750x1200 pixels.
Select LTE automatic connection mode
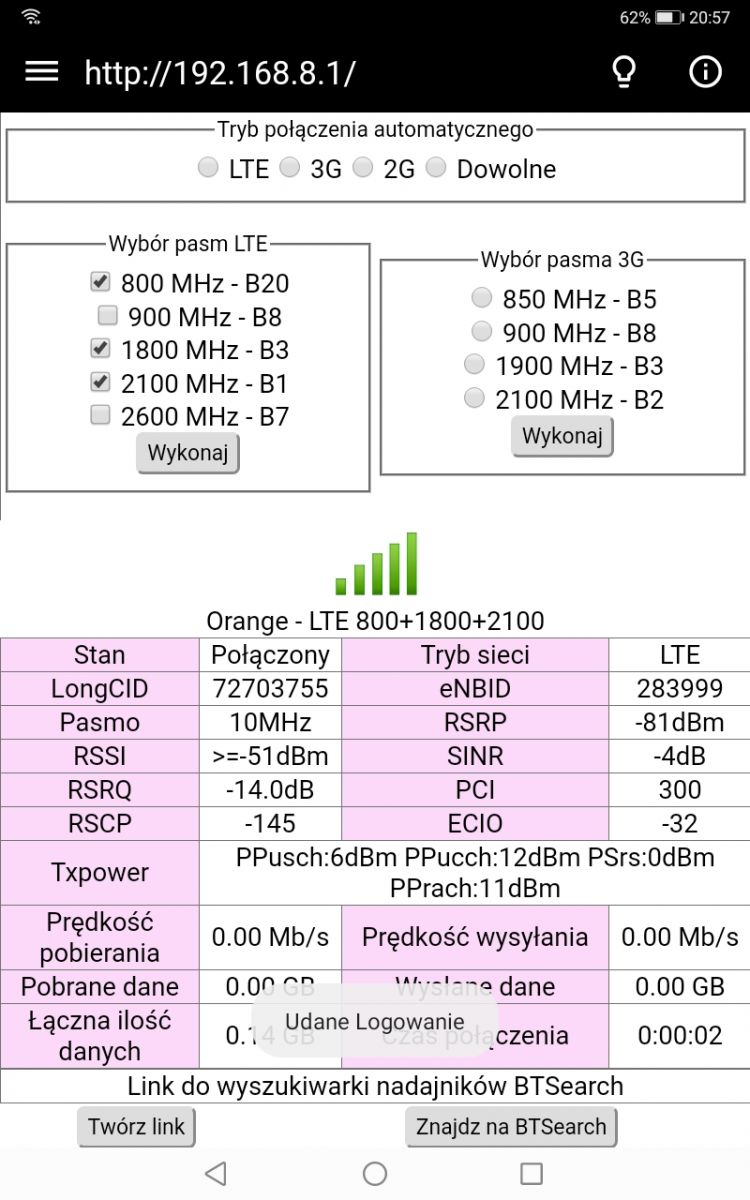(x=208, y=168)
